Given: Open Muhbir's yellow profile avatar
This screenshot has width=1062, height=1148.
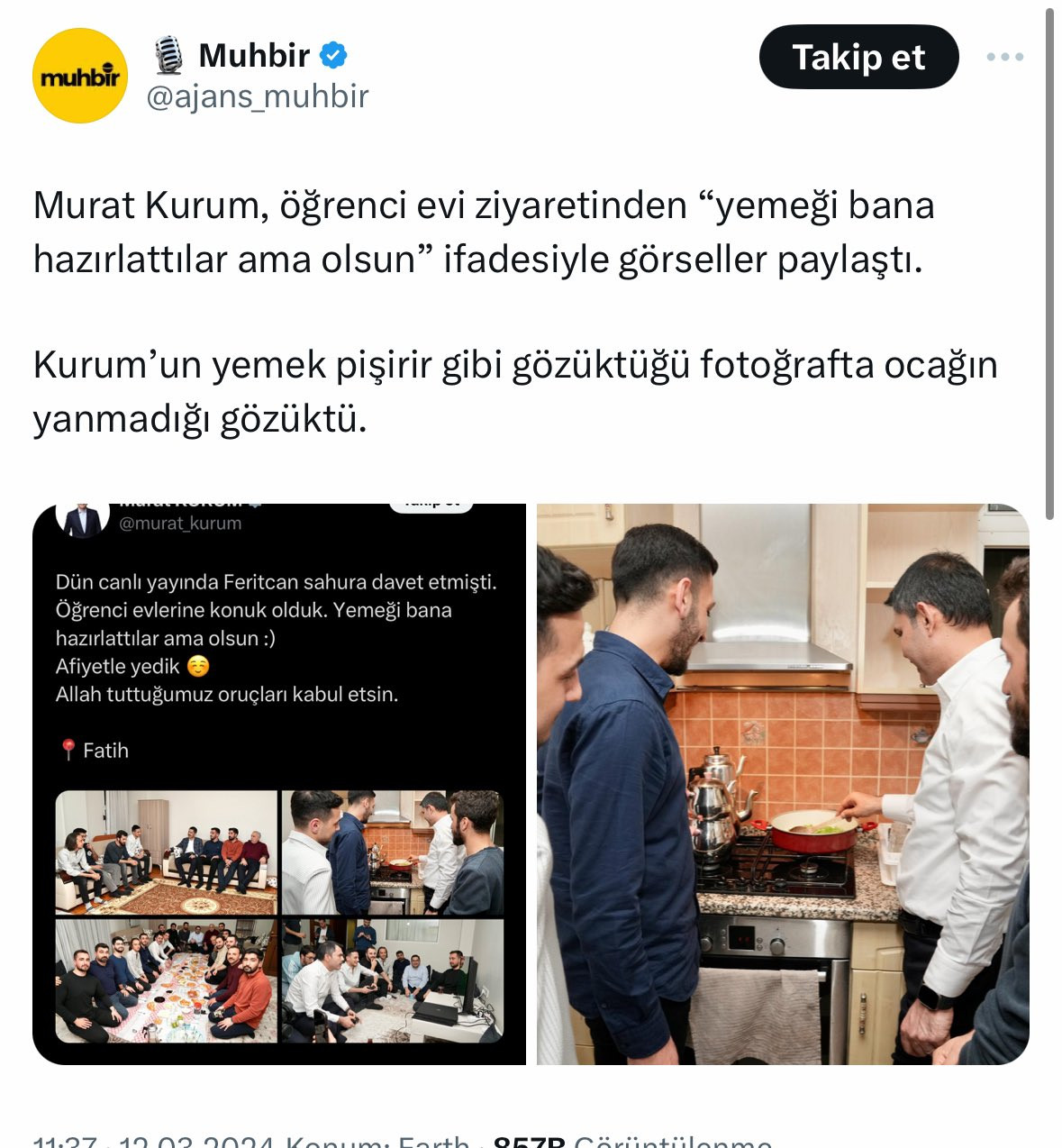Looking at the screenshot, I should 79,76.
